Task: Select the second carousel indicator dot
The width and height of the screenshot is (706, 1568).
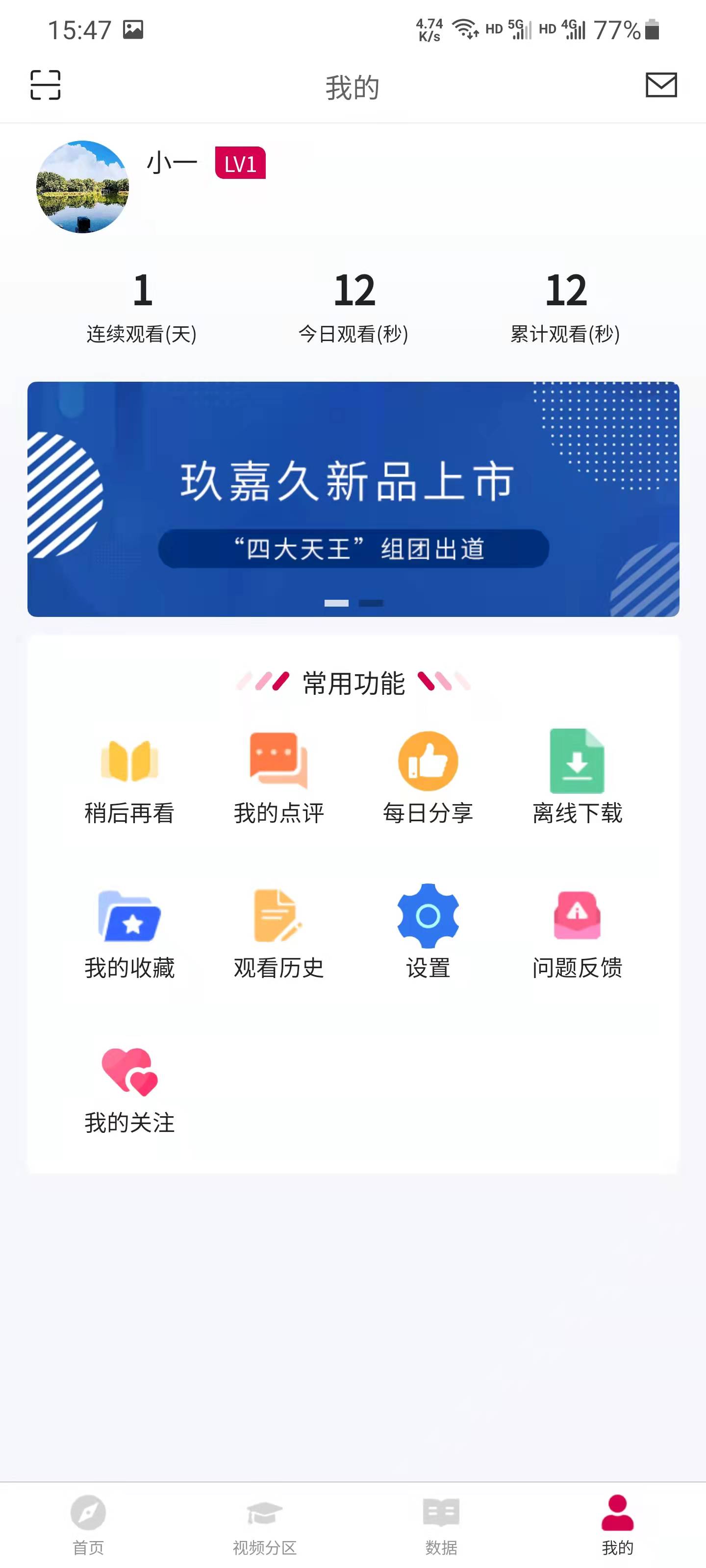Action: point(372,603)
